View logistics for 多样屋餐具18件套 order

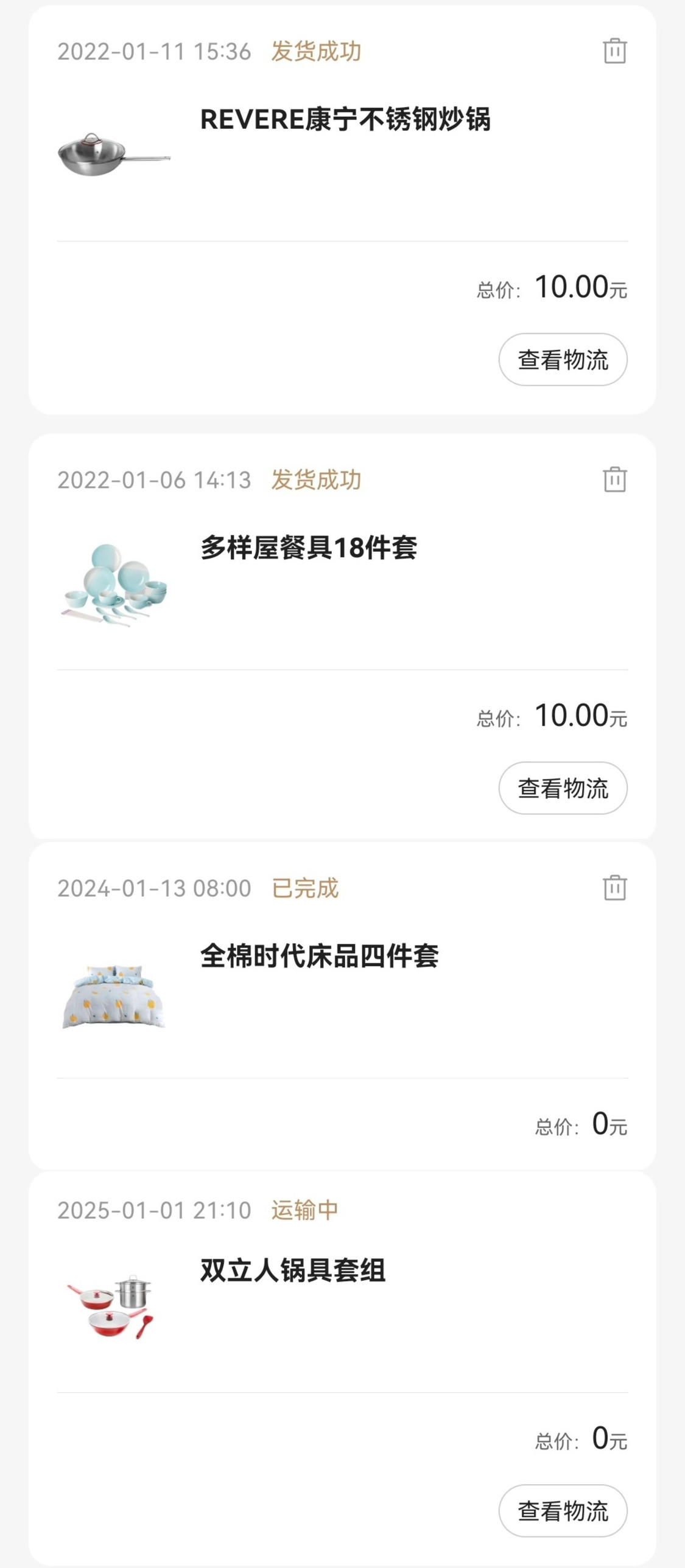(x=563, y=788)
